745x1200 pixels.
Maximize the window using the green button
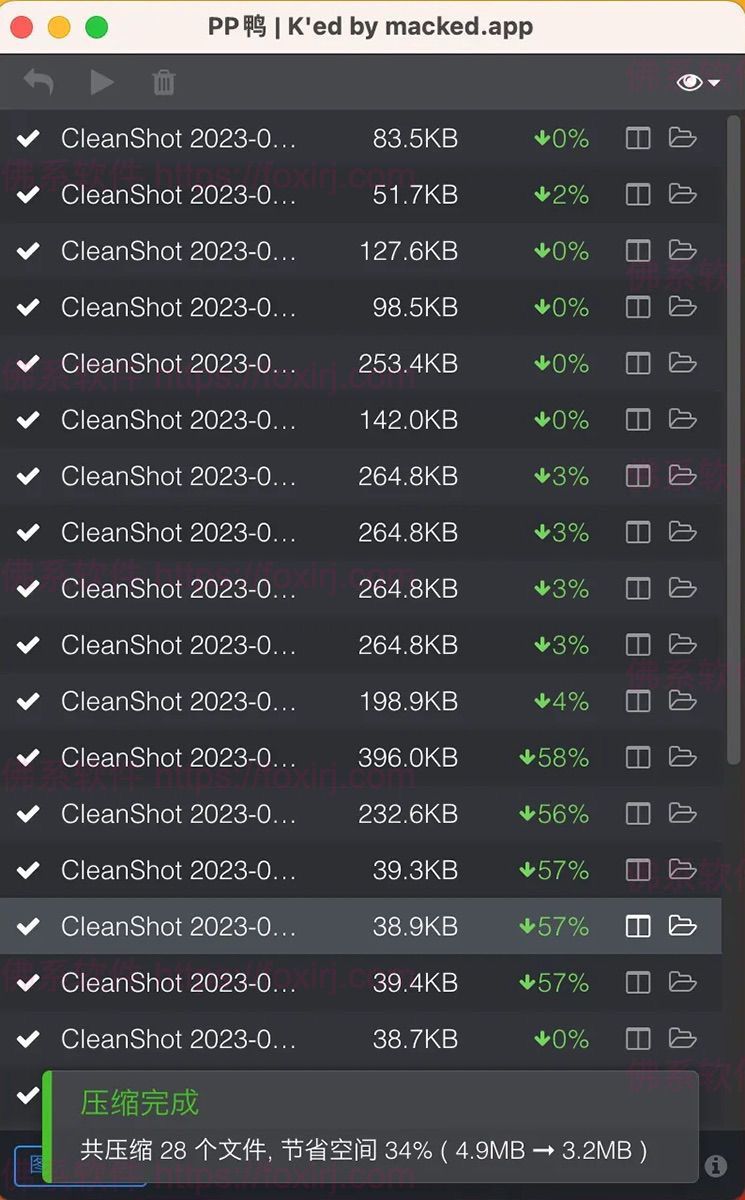97,27
